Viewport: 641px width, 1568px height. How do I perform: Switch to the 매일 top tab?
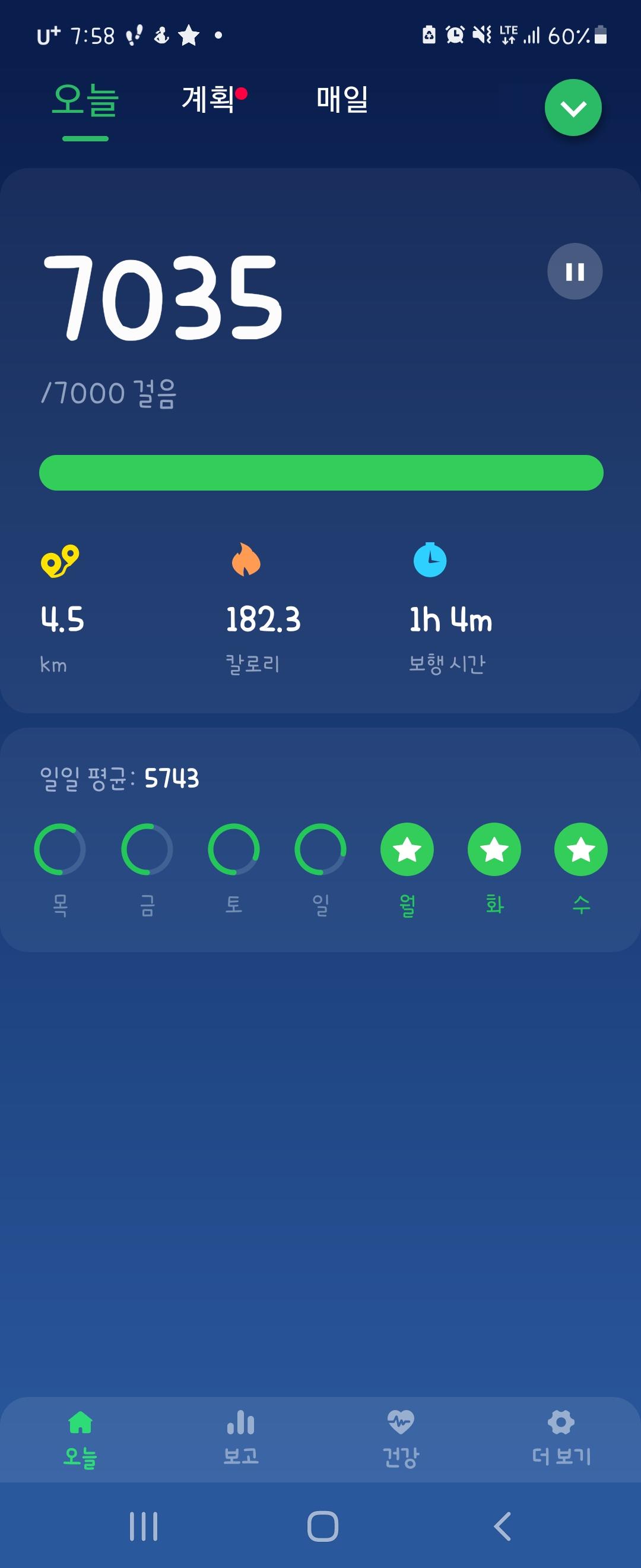coord(342,99)
